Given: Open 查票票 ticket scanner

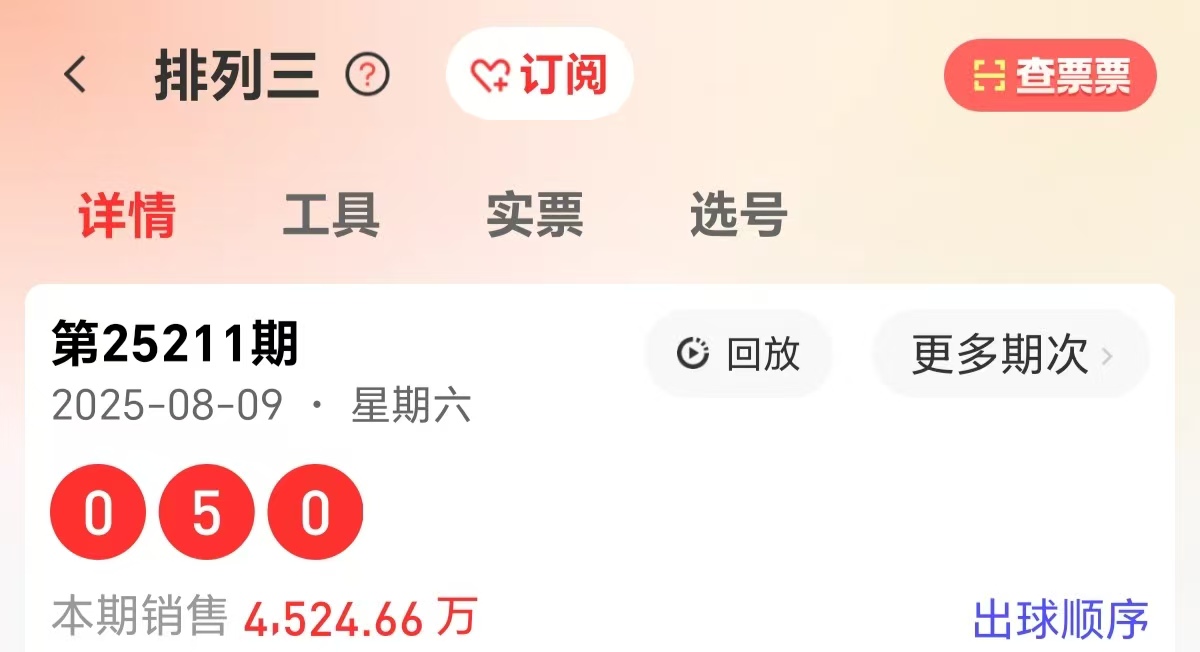Looking at the screenshot, I should (x=1050, y=75).
